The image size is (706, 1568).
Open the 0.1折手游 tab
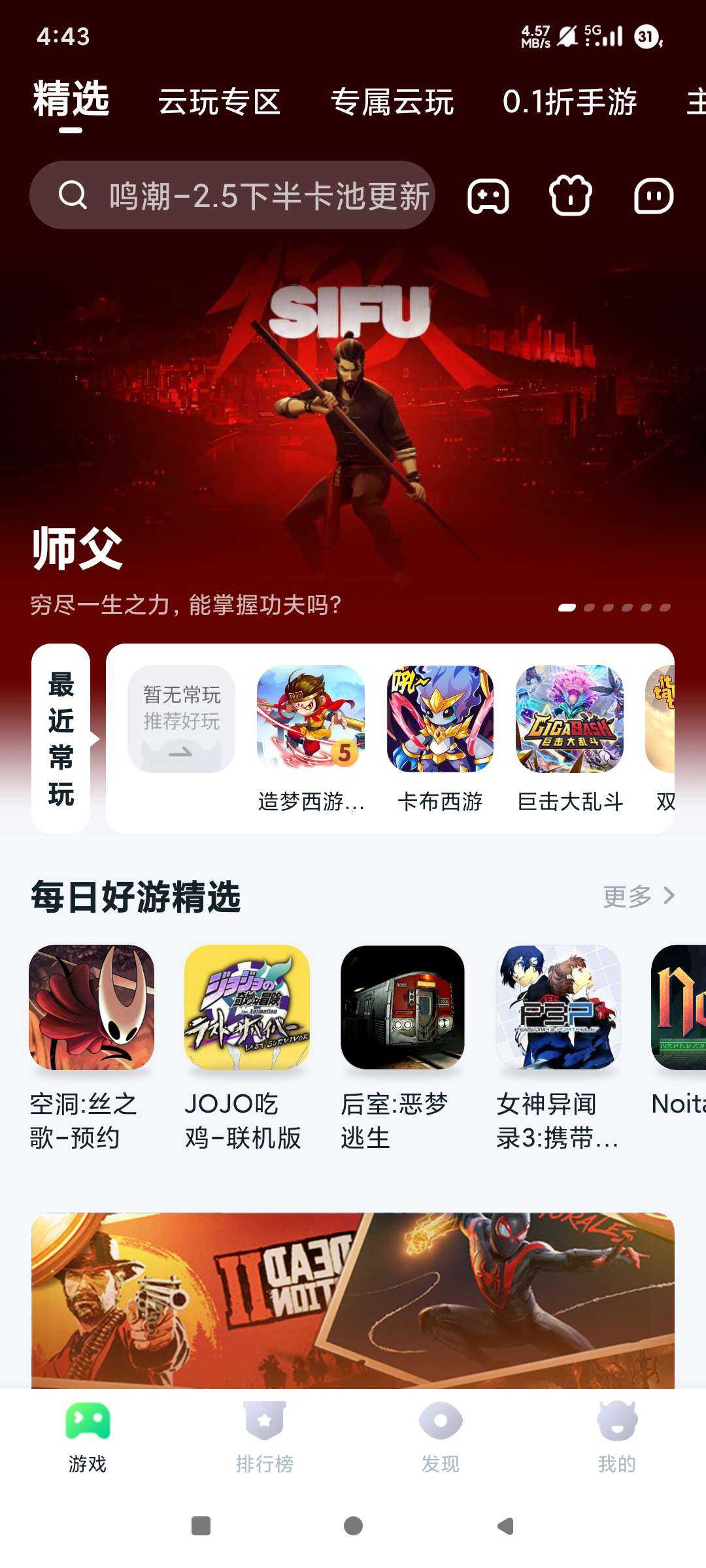569,102
